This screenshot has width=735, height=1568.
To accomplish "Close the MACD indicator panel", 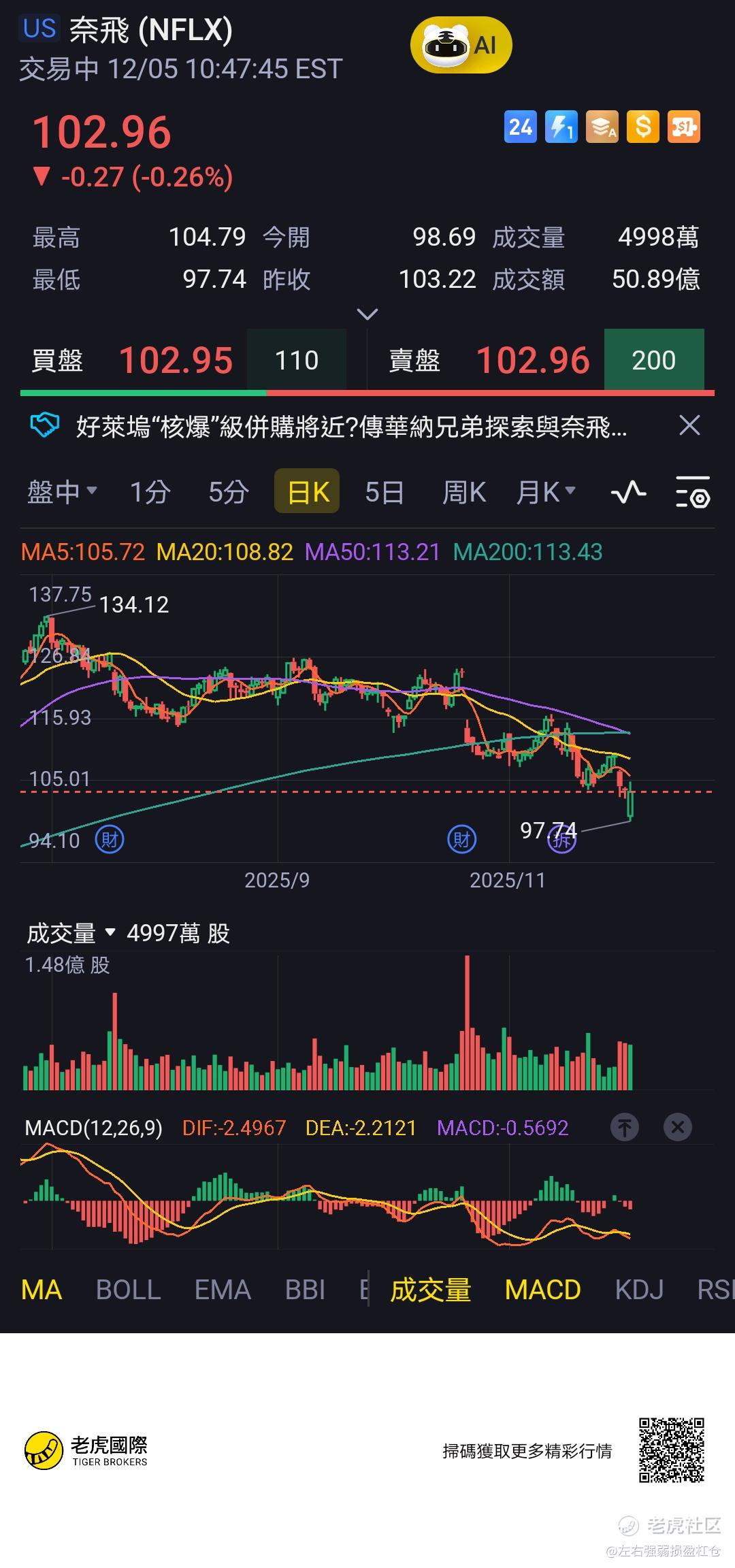I will point(677,1128).
